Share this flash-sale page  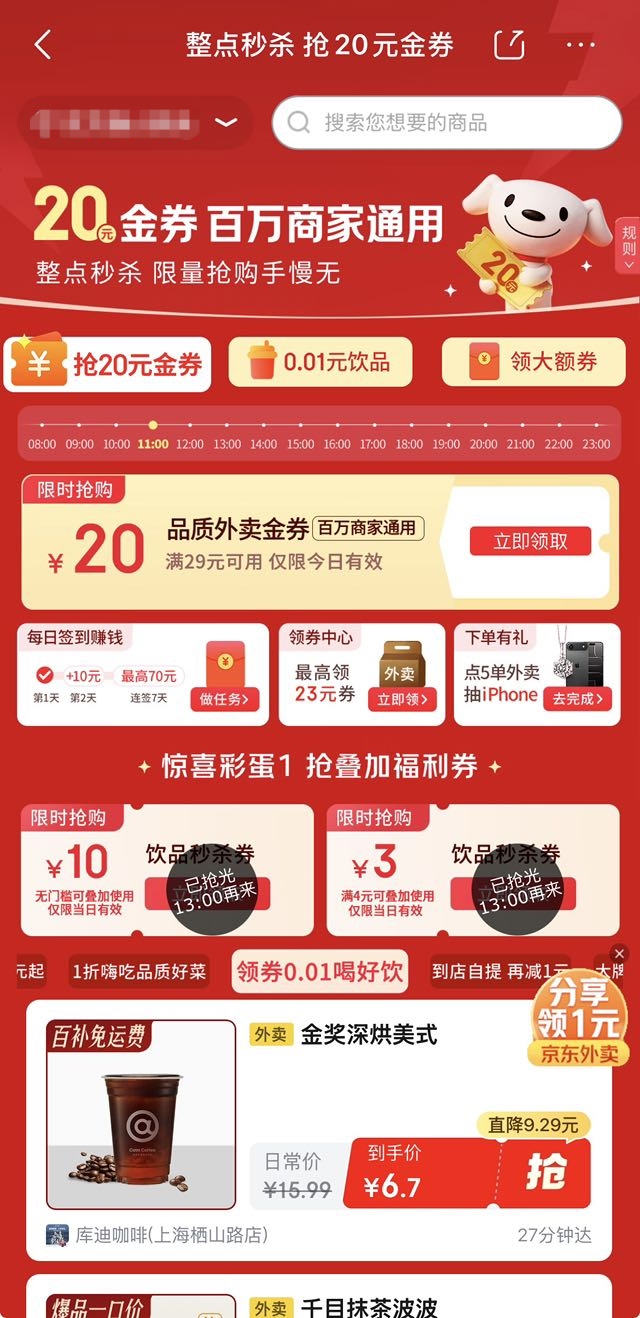(x=509, y=45)
